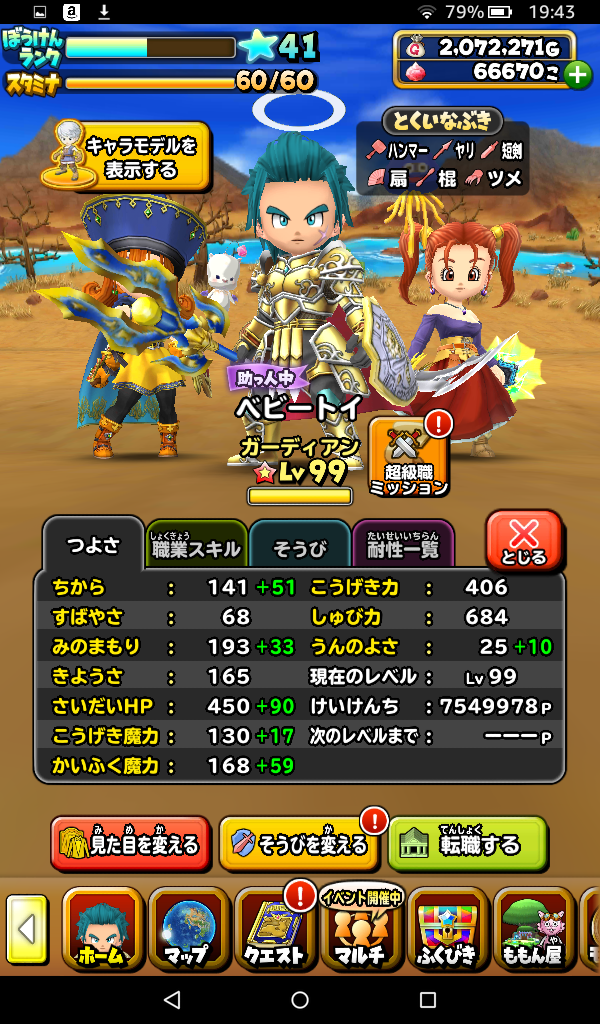600x1024 pixels.
Task: Tap the left arrow on the menu bar
Action: click(x=26, y=929)
